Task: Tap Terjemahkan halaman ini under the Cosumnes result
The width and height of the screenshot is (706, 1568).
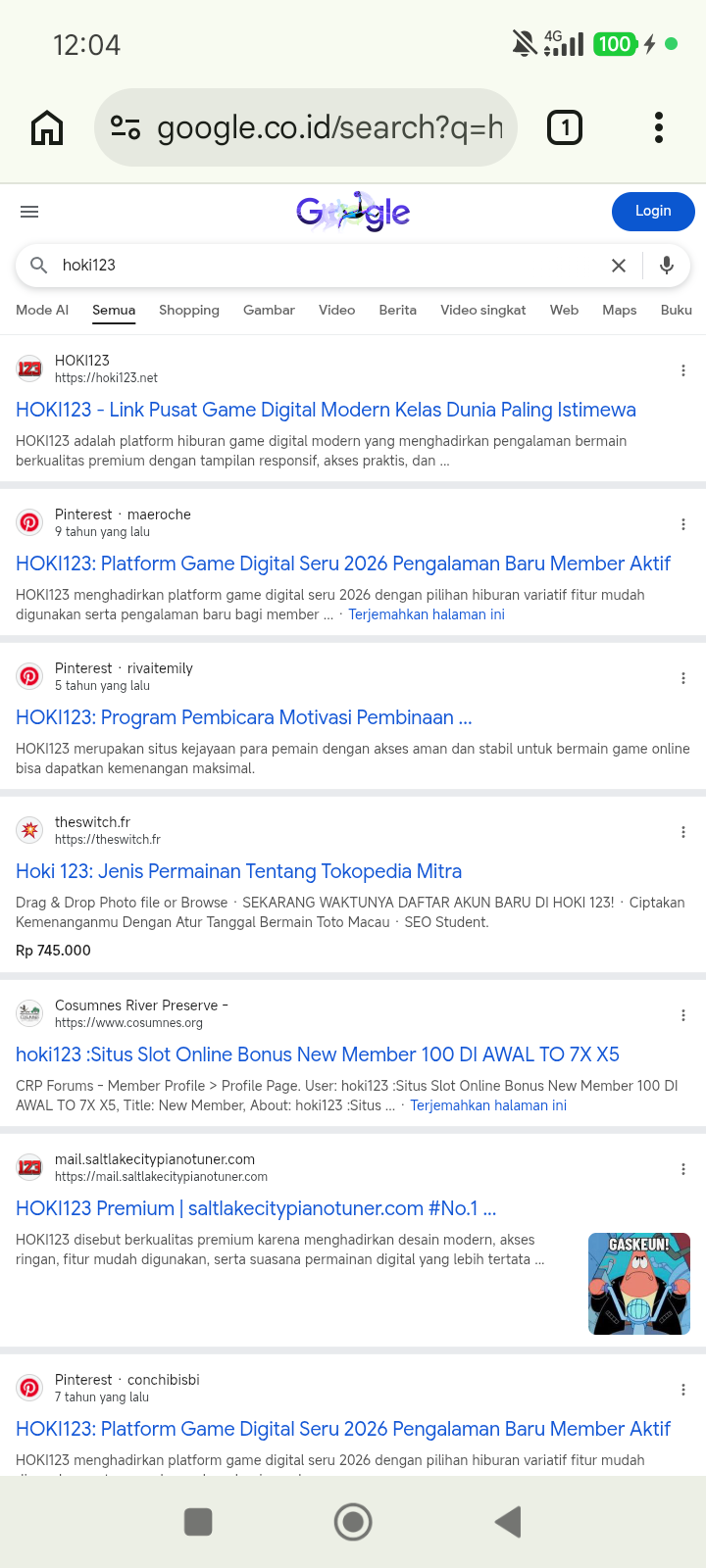Action: [x=488, y=1105]
